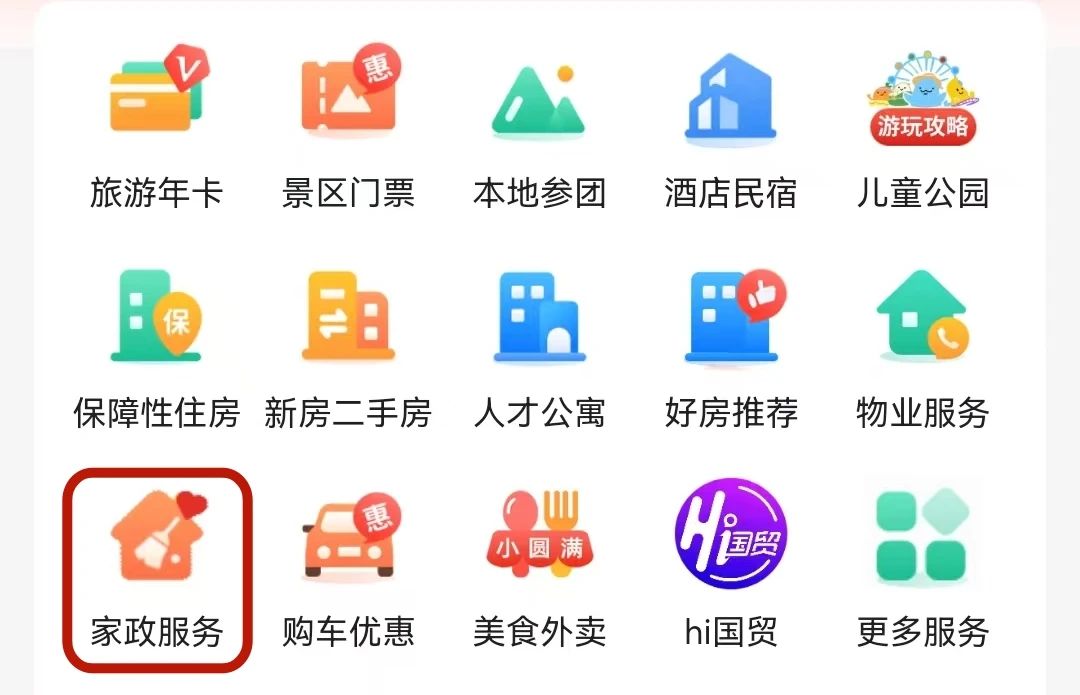Select 保障性住房 service

point(156,320)
